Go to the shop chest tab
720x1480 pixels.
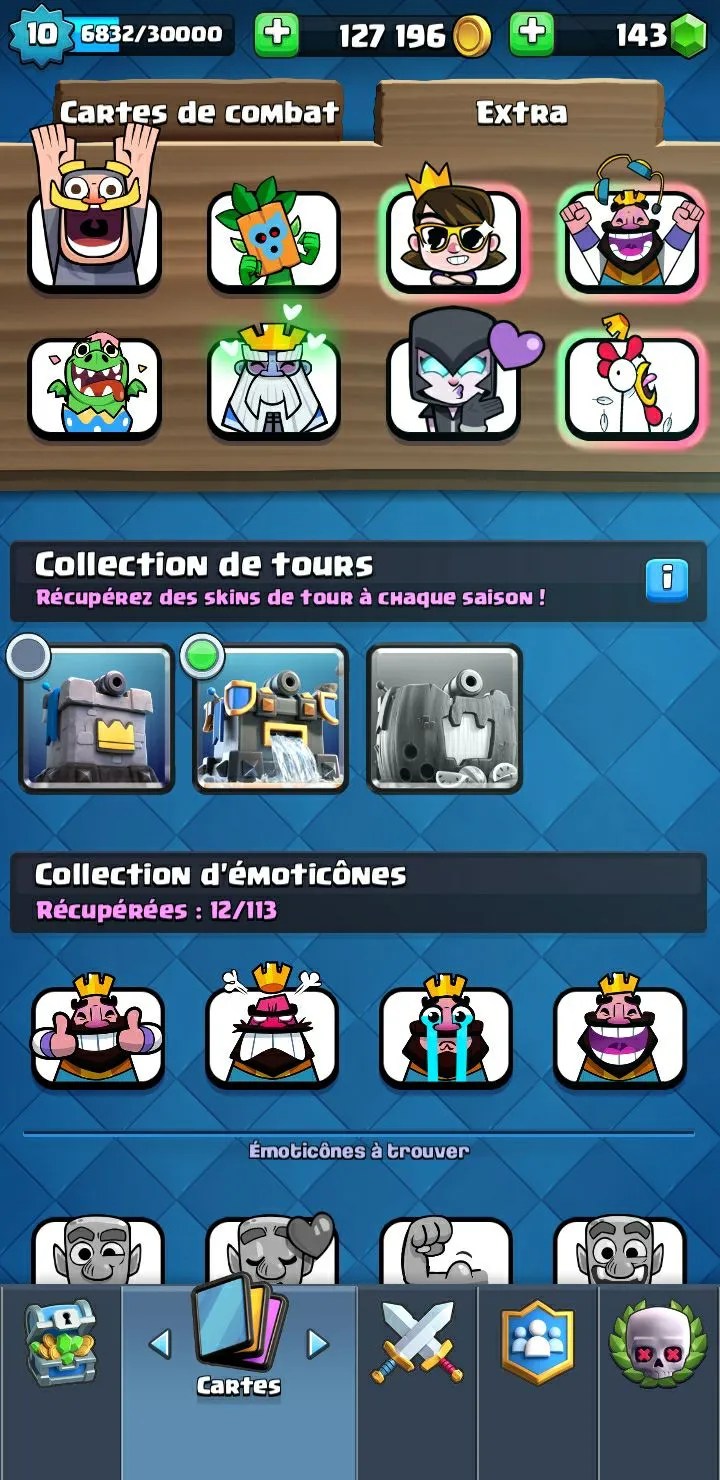click(x=61, y=1343)
